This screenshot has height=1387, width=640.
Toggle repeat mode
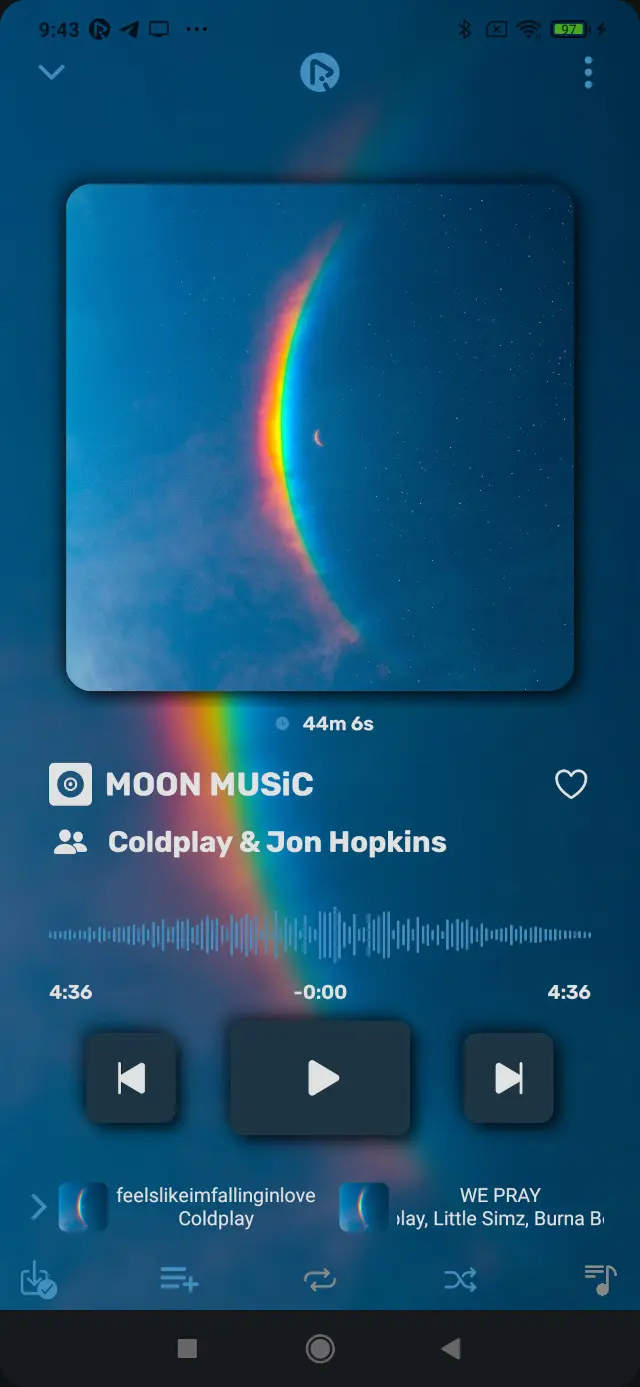(x=320, y=1280)
